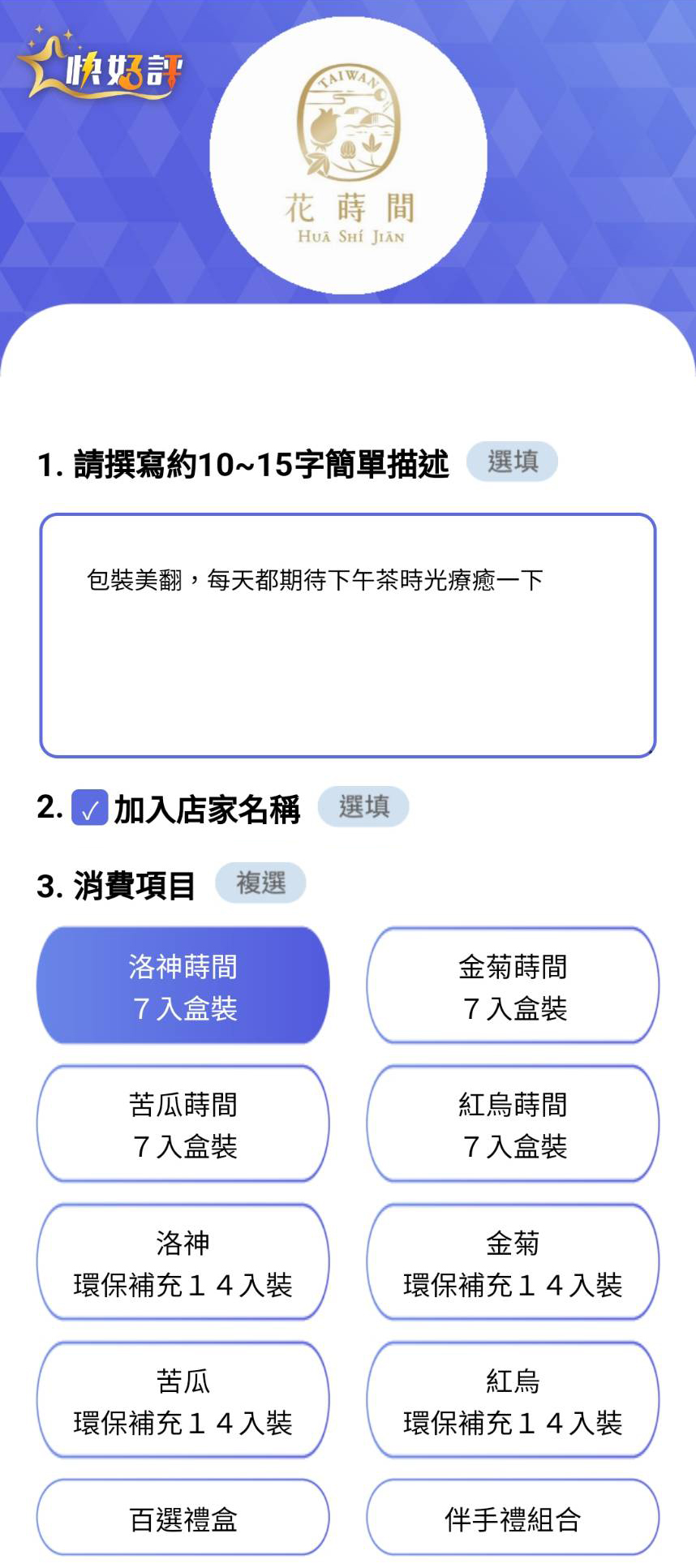Select 紅烏 環保補充14入裝
This screenshot has width=696, height=1568.
pyautogui.click(x=513, y=1400)
